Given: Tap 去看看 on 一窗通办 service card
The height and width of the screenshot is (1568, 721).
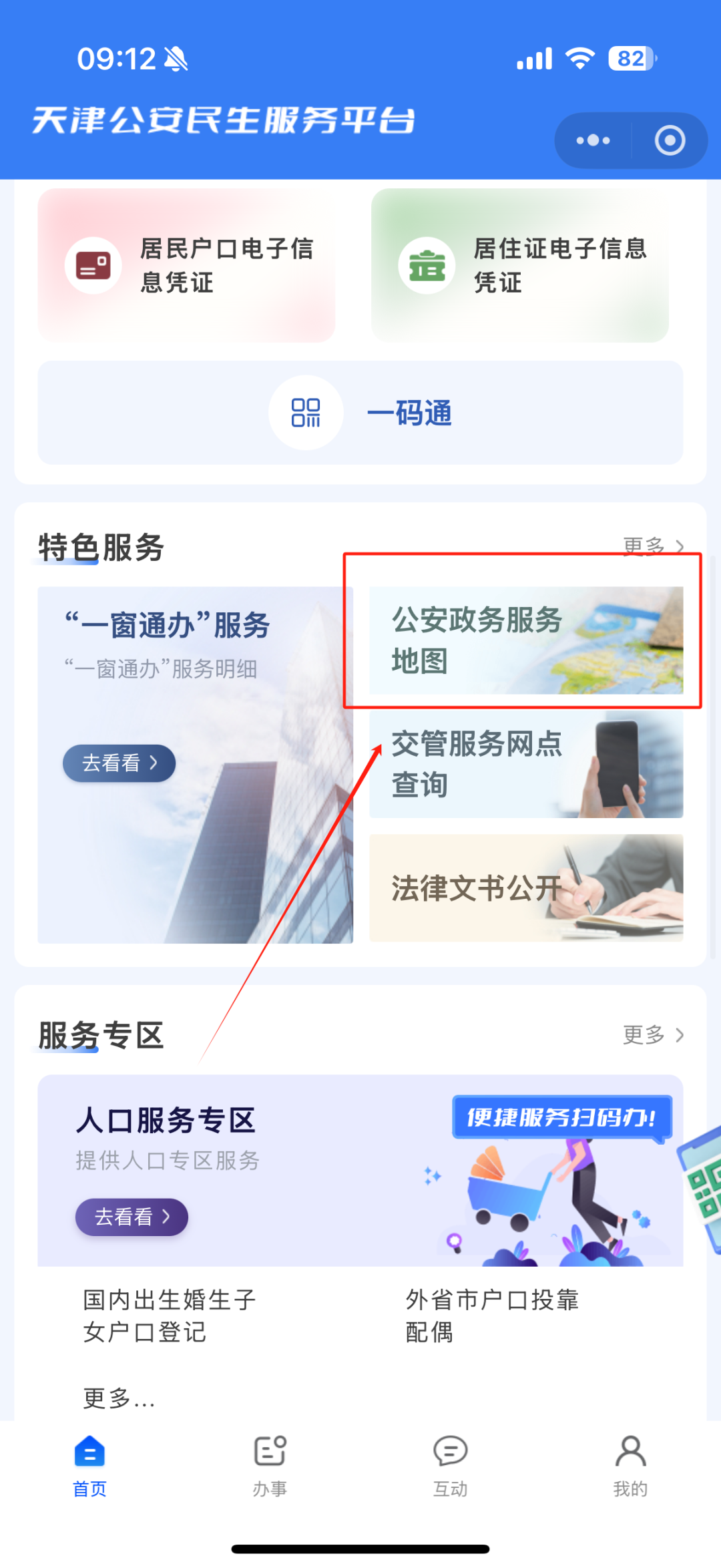Looking at the screenshot, I should click(x=119, y=763).
